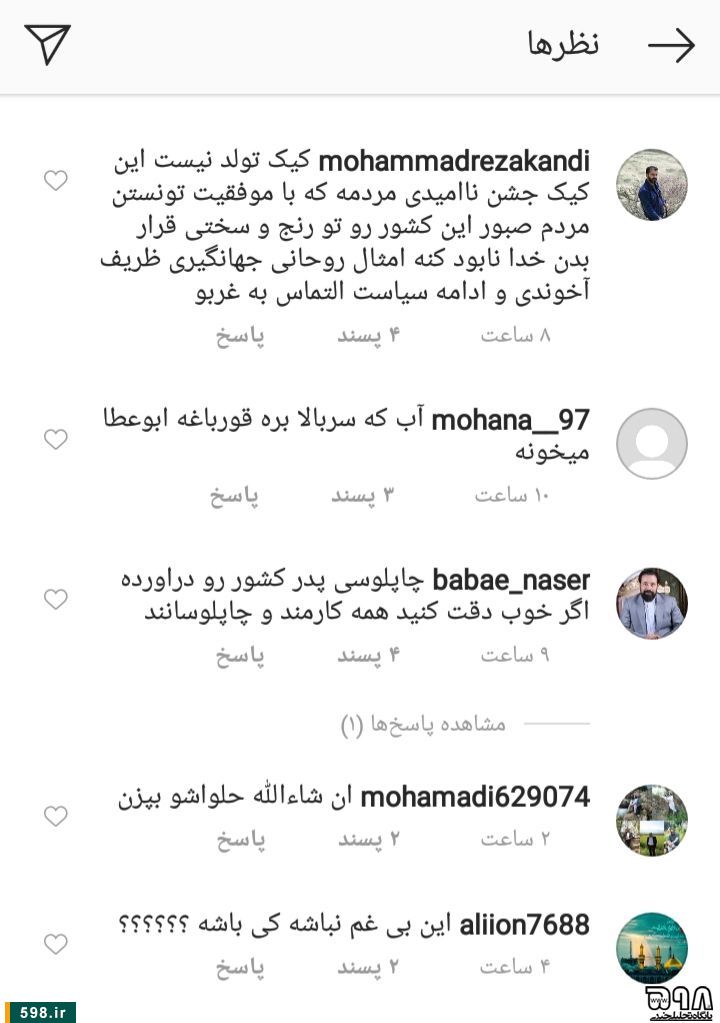Like babae_naser's comment
Viewport: 720px width, 1023px height.
coord(56,599)
